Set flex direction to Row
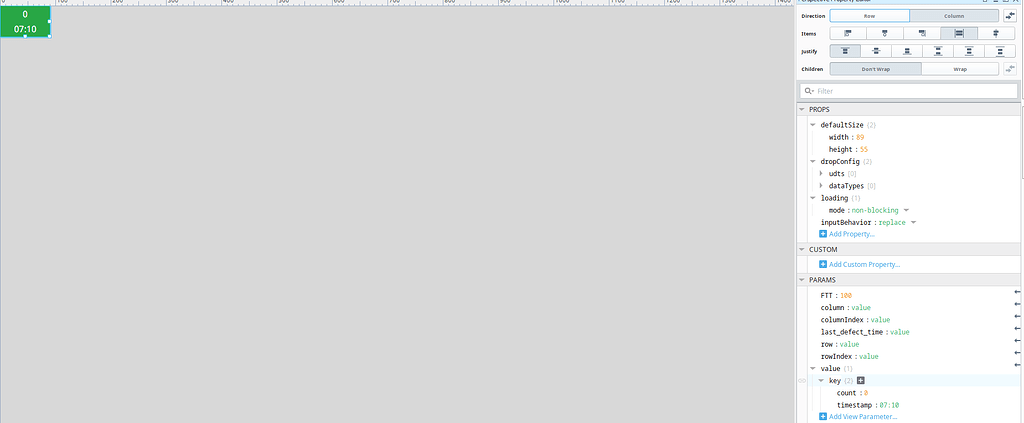 (869, 16)
